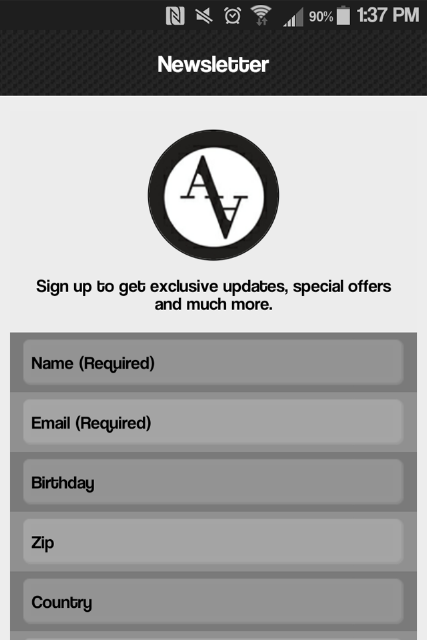Viewport: 427px width, 640px height.
Task: Focus the Zip input field
Action: (x=213, y=542)
